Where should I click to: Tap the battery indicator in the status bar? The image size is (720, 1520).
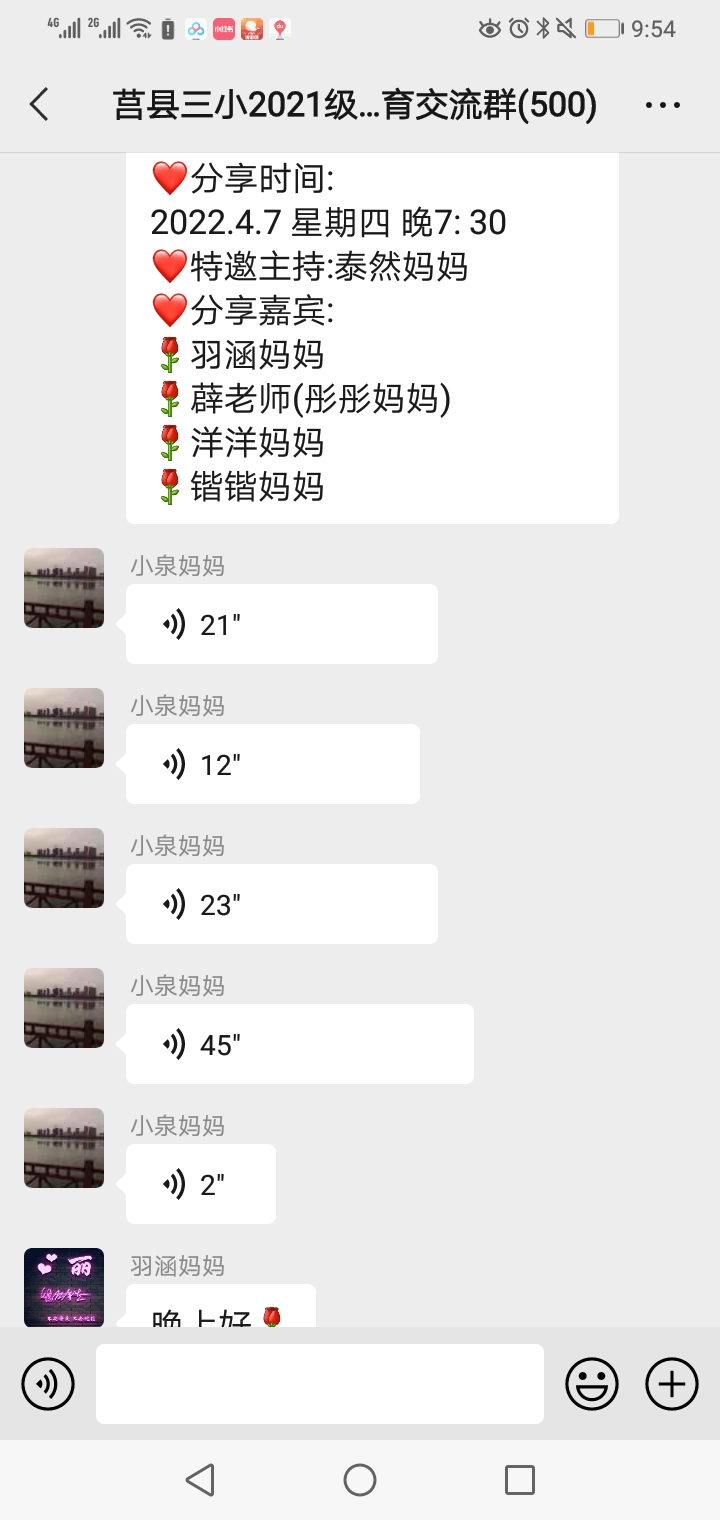coord(601,30)
